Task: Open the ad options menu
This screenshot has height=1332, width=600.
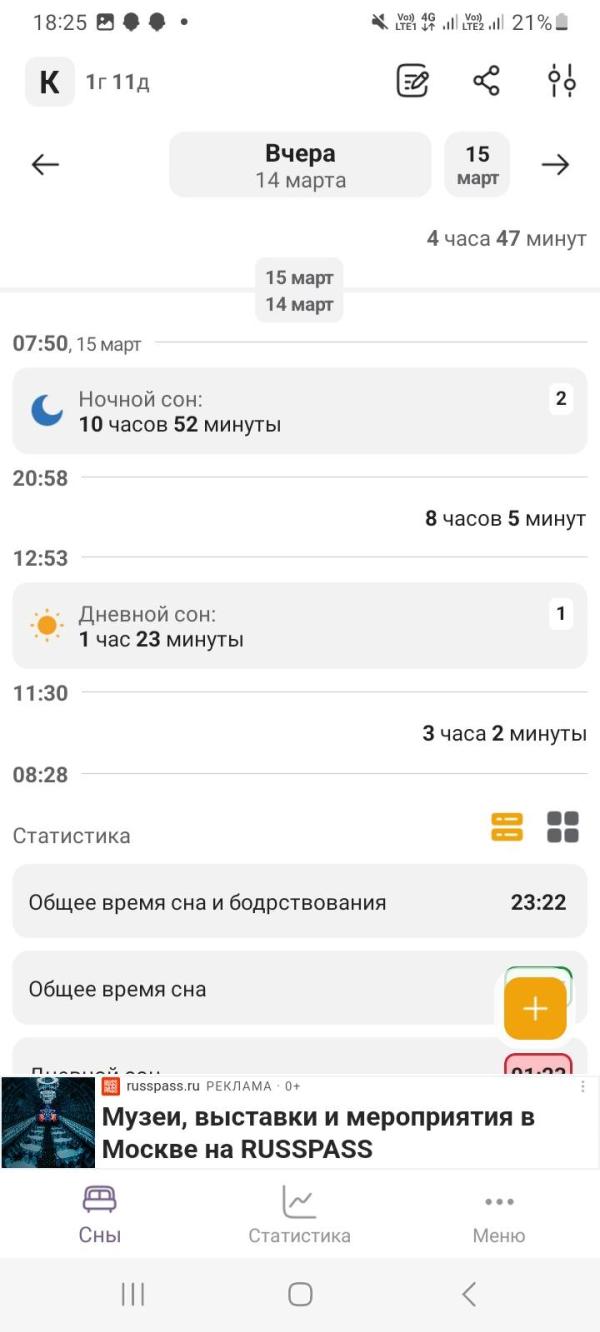Action: point(583,1086)
